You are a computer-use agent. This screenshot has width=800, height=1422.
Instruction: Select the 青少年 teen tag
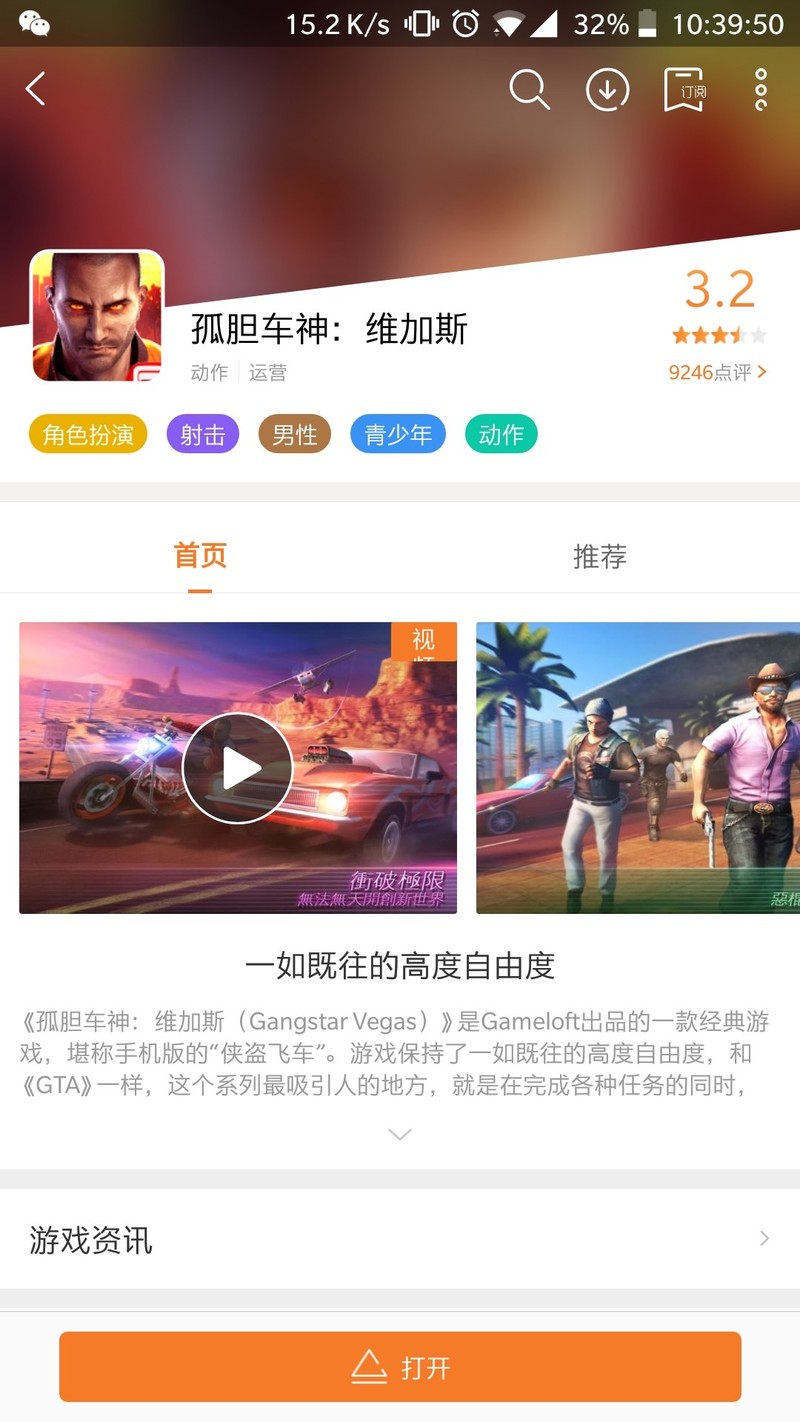[397, 436]
